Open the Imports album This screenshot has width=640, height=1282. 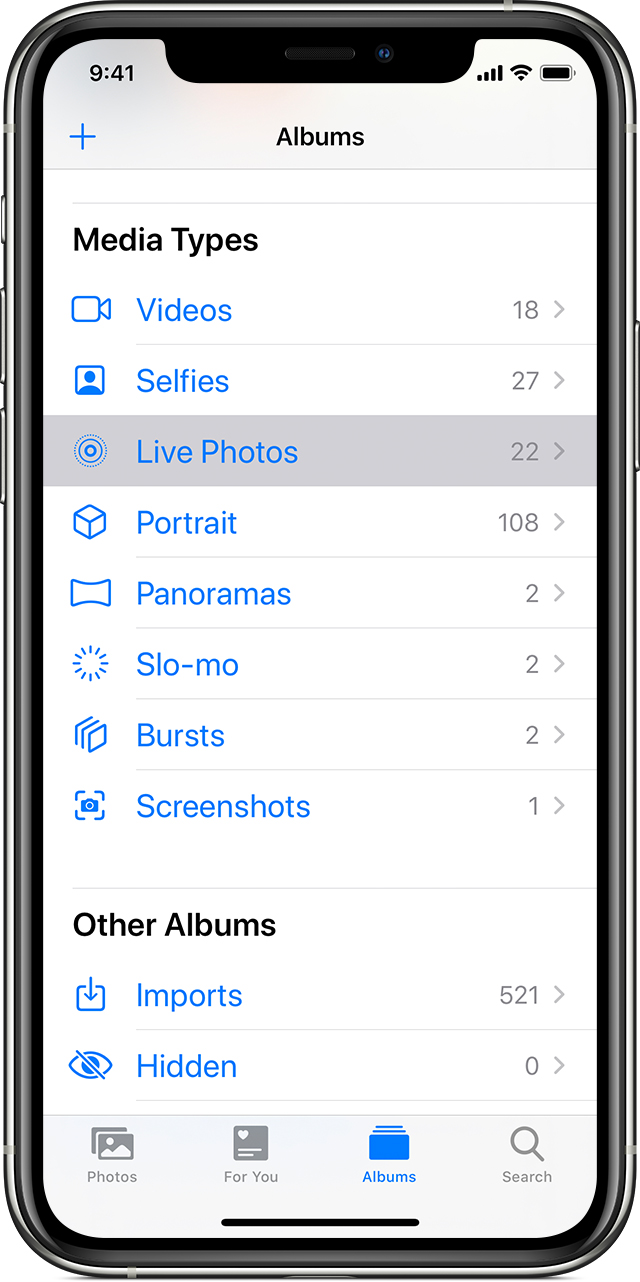pyautogui.click(x=189, y=996)
